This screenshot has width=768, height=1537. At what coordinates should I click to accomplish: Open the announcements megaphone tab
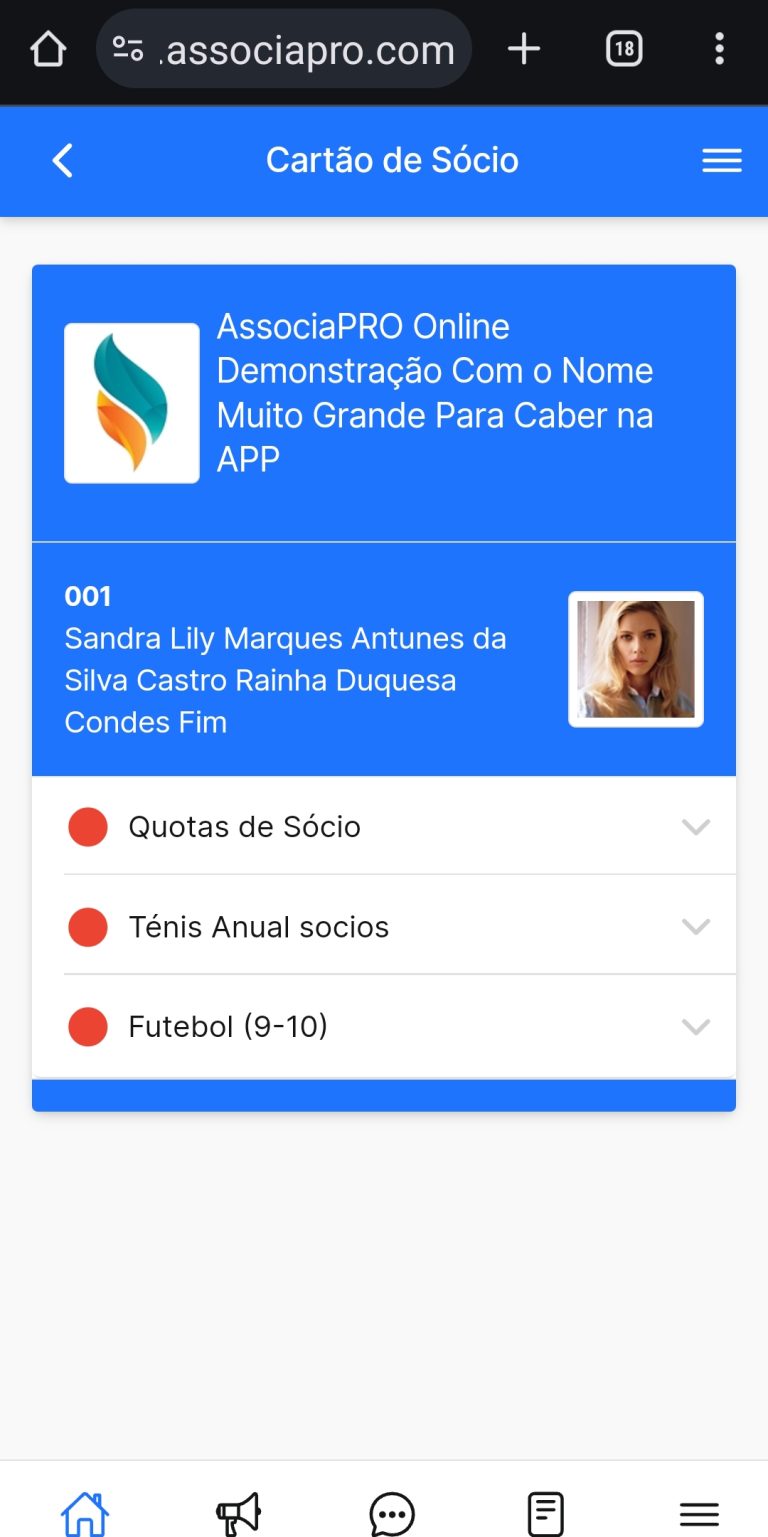(x=238, y=1514)
